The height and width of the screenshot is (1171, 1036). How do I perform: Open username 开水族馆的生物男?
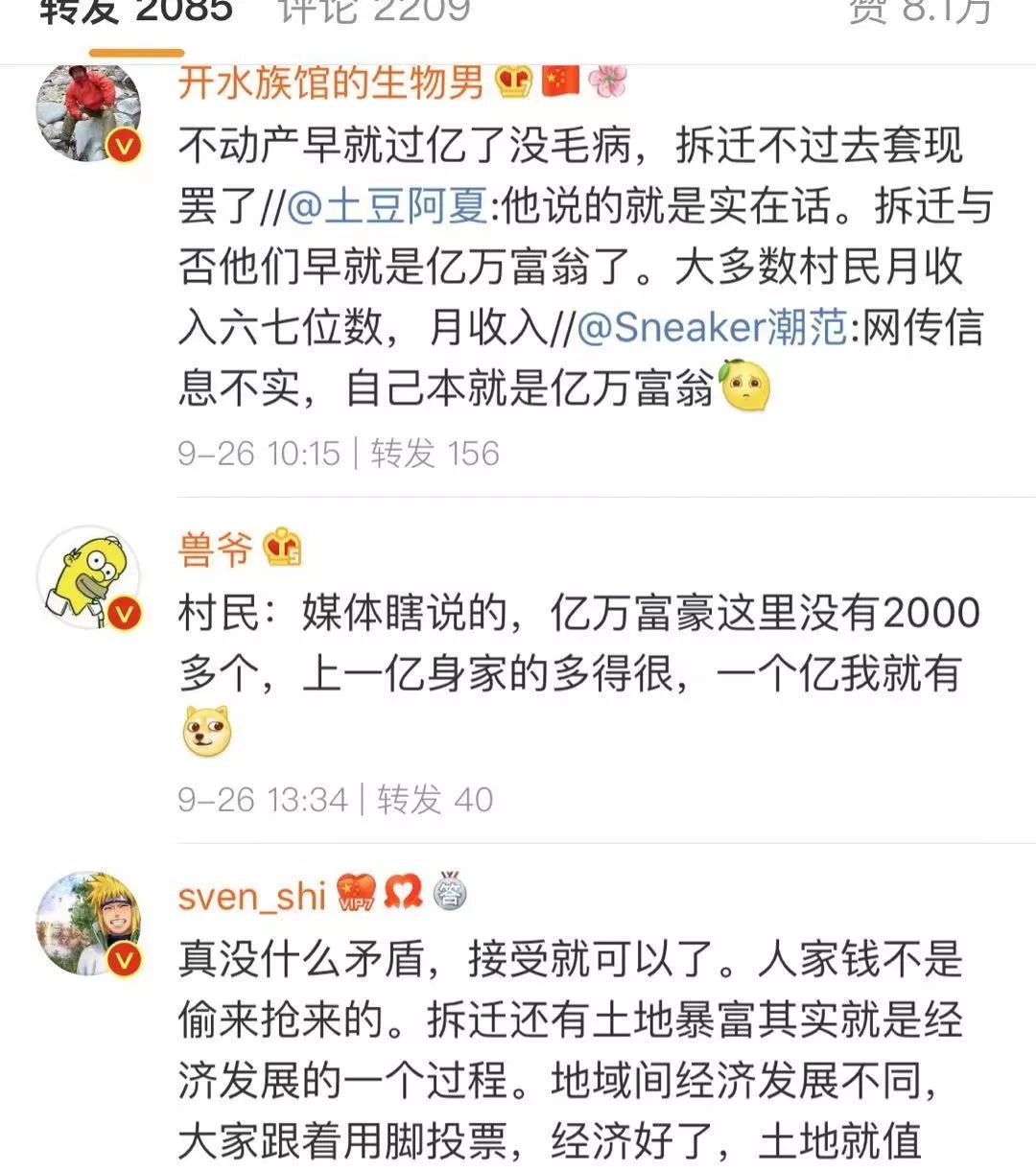[x=332, y=84]
